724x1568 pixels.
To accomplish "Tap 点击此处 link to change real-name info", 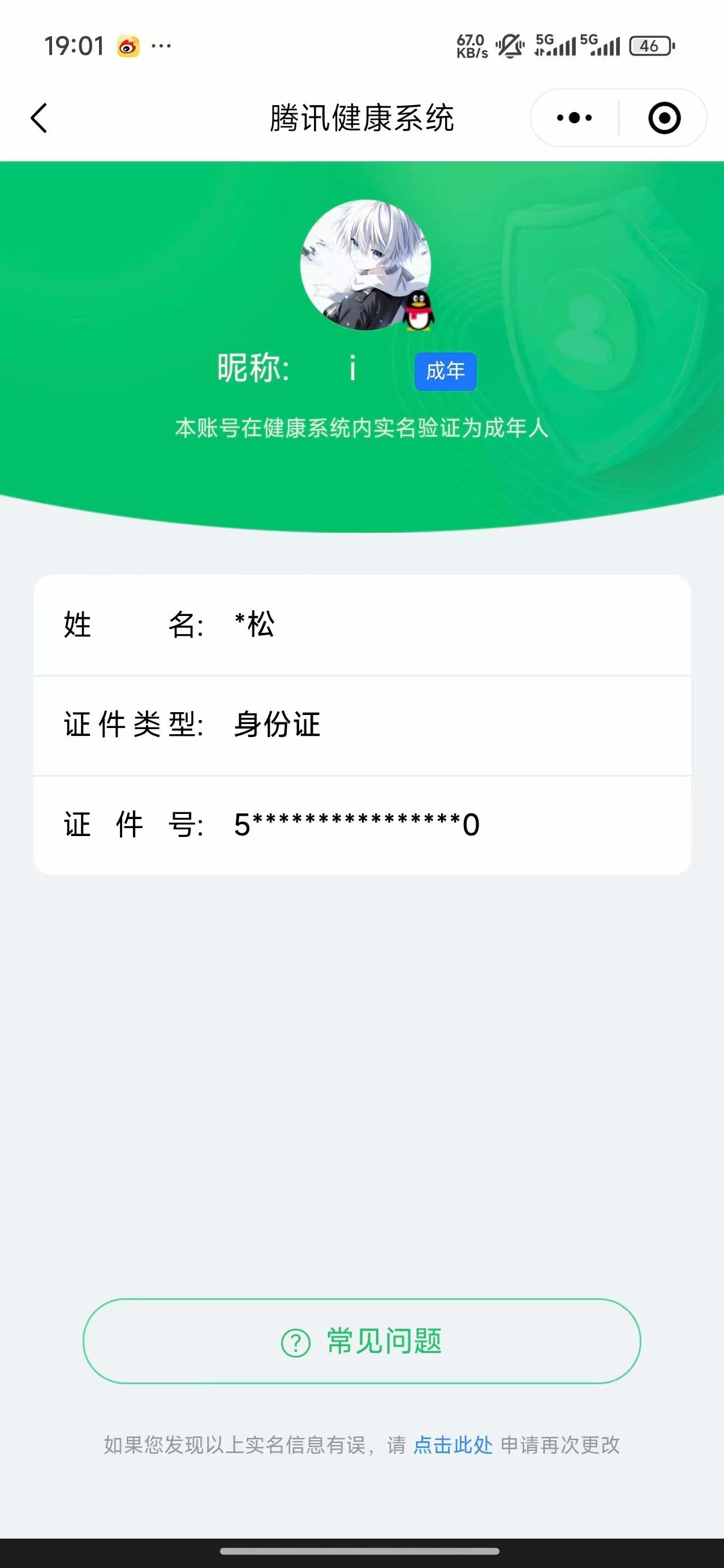I will [453, 1445].
